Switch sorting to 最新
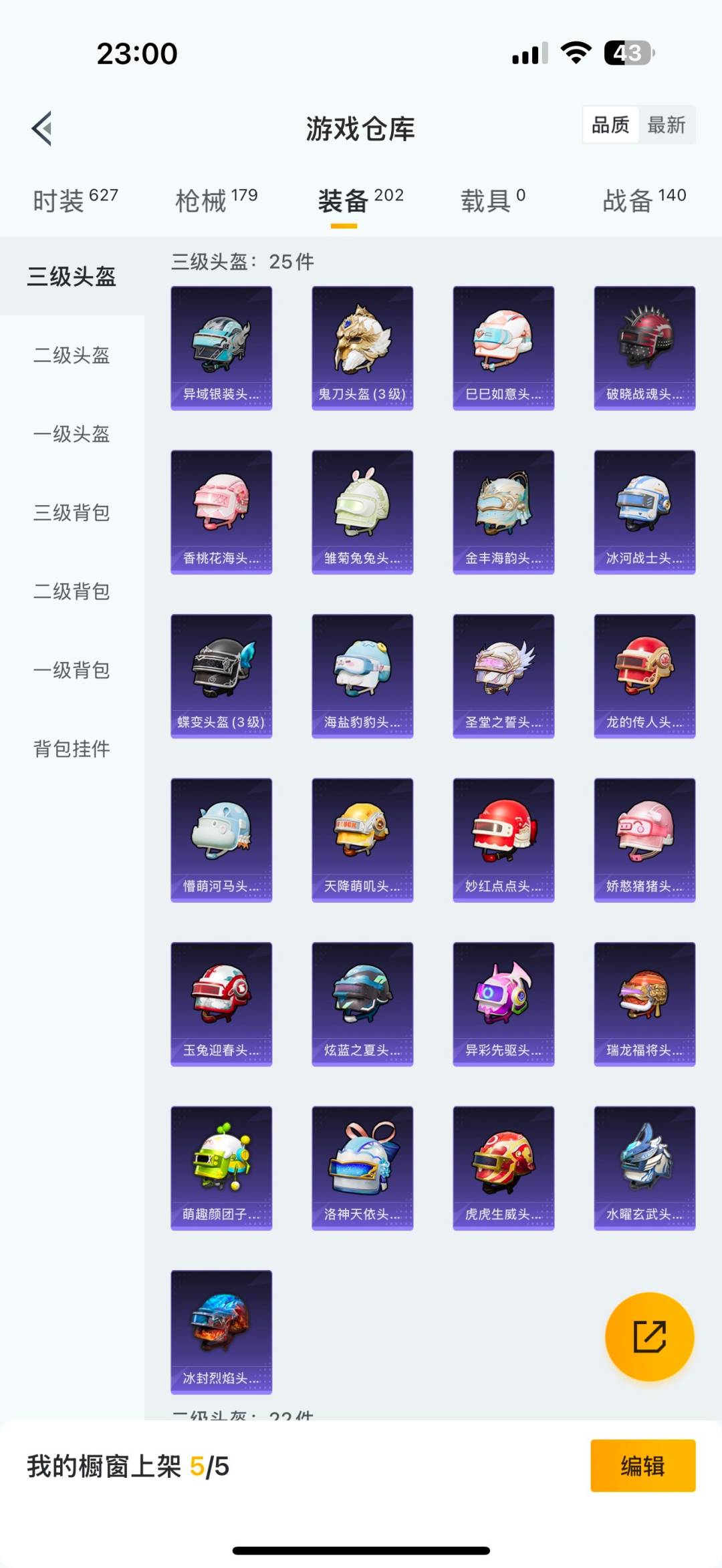 point(668,126)
